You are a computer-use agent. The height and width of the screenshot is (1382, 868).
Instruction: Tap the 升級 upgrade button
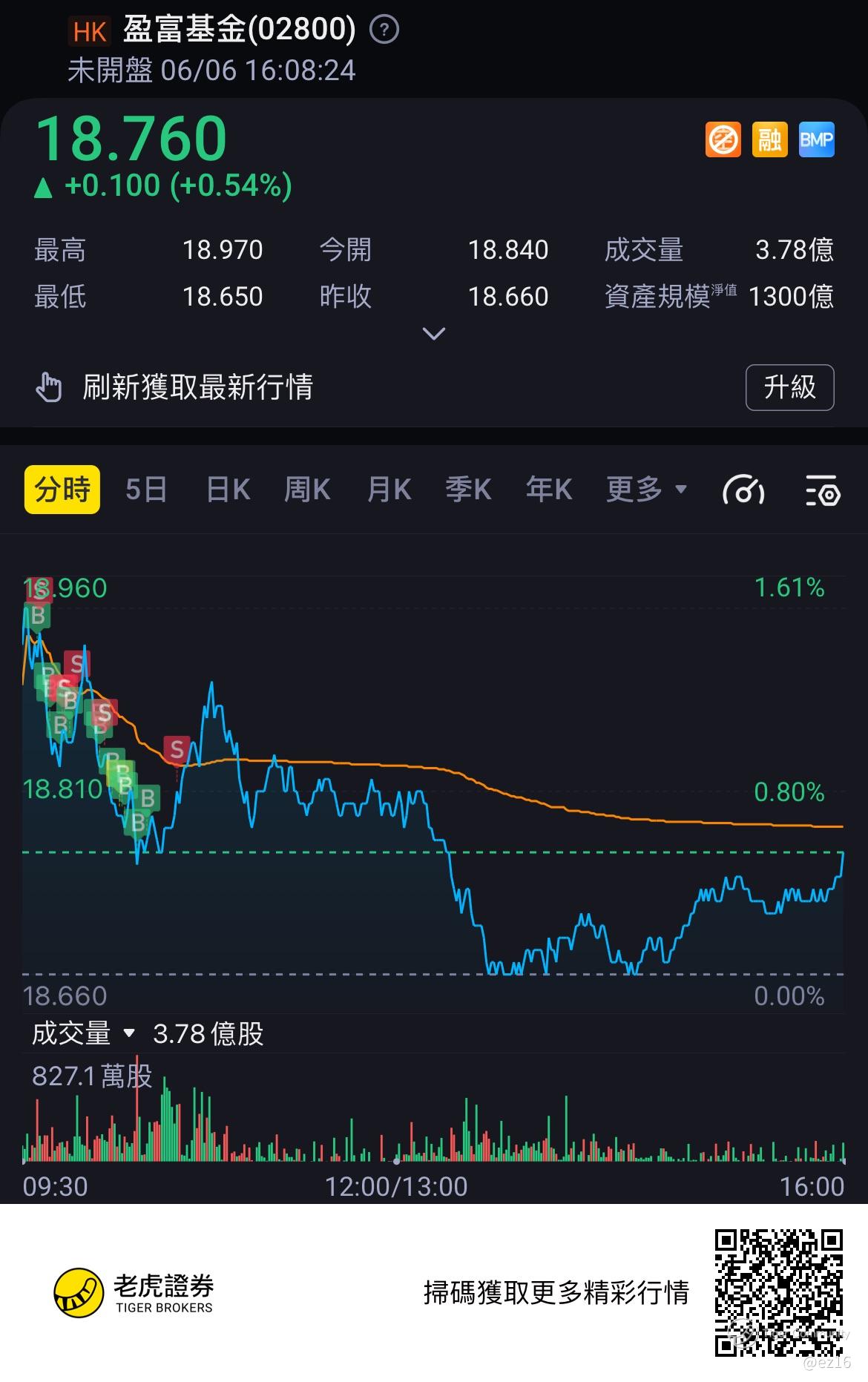pyautogui.click(x=789, y=387)
